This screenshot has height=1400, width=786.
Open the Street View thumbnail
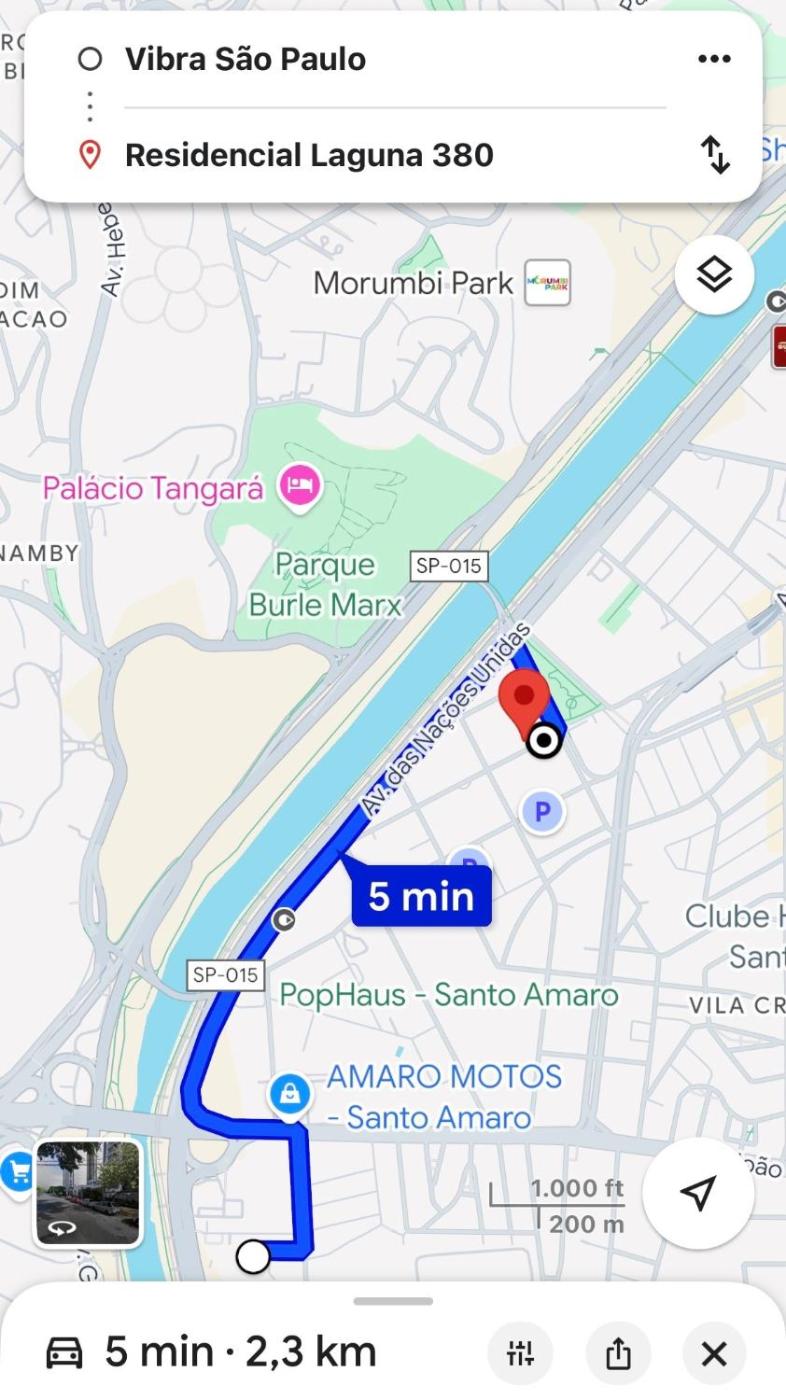pyautogui.click(x=88, y=1193)
